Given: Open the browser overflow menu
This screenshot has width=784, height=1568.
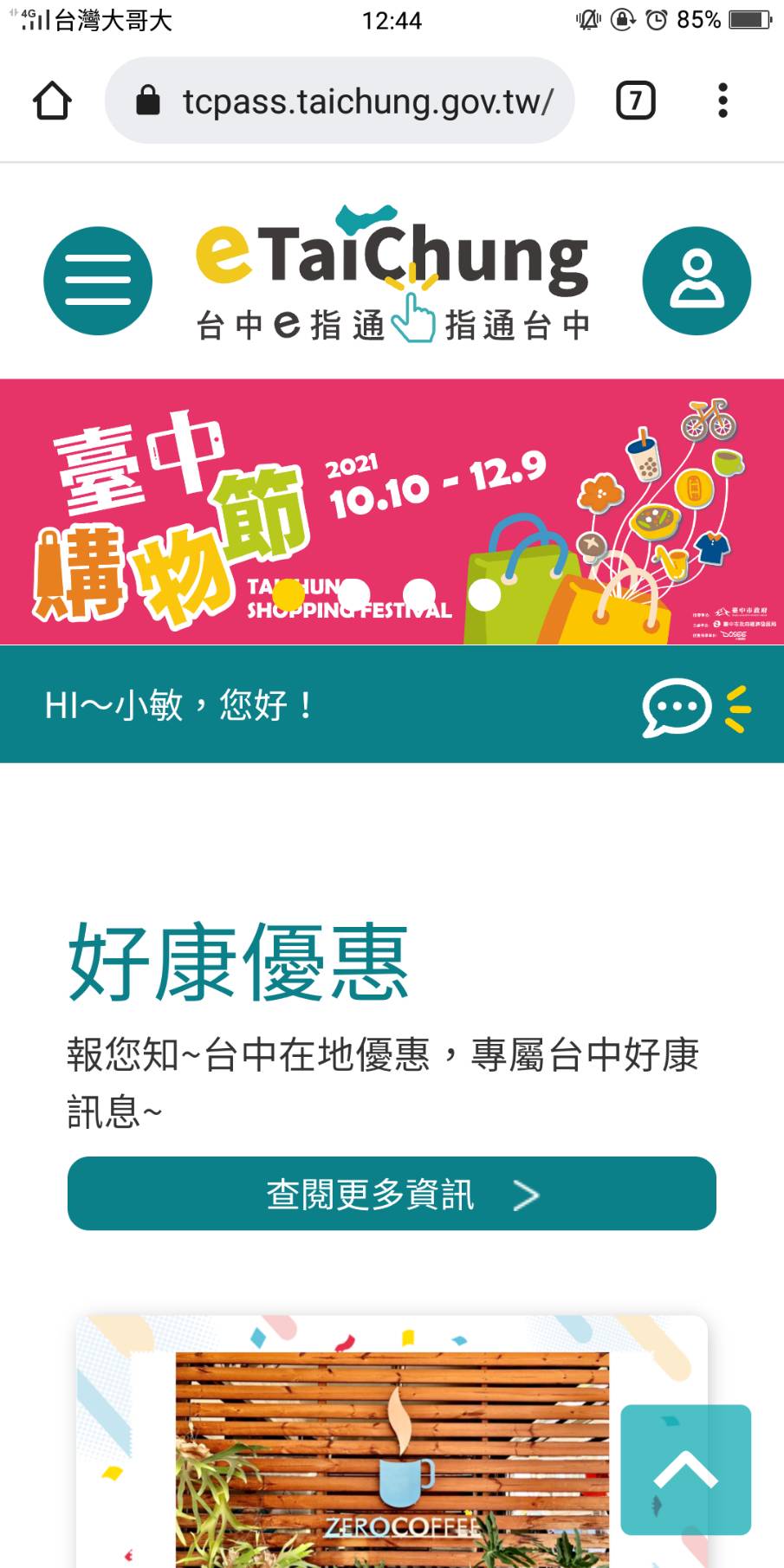Looking at the screenshot, I should [722, 100].
